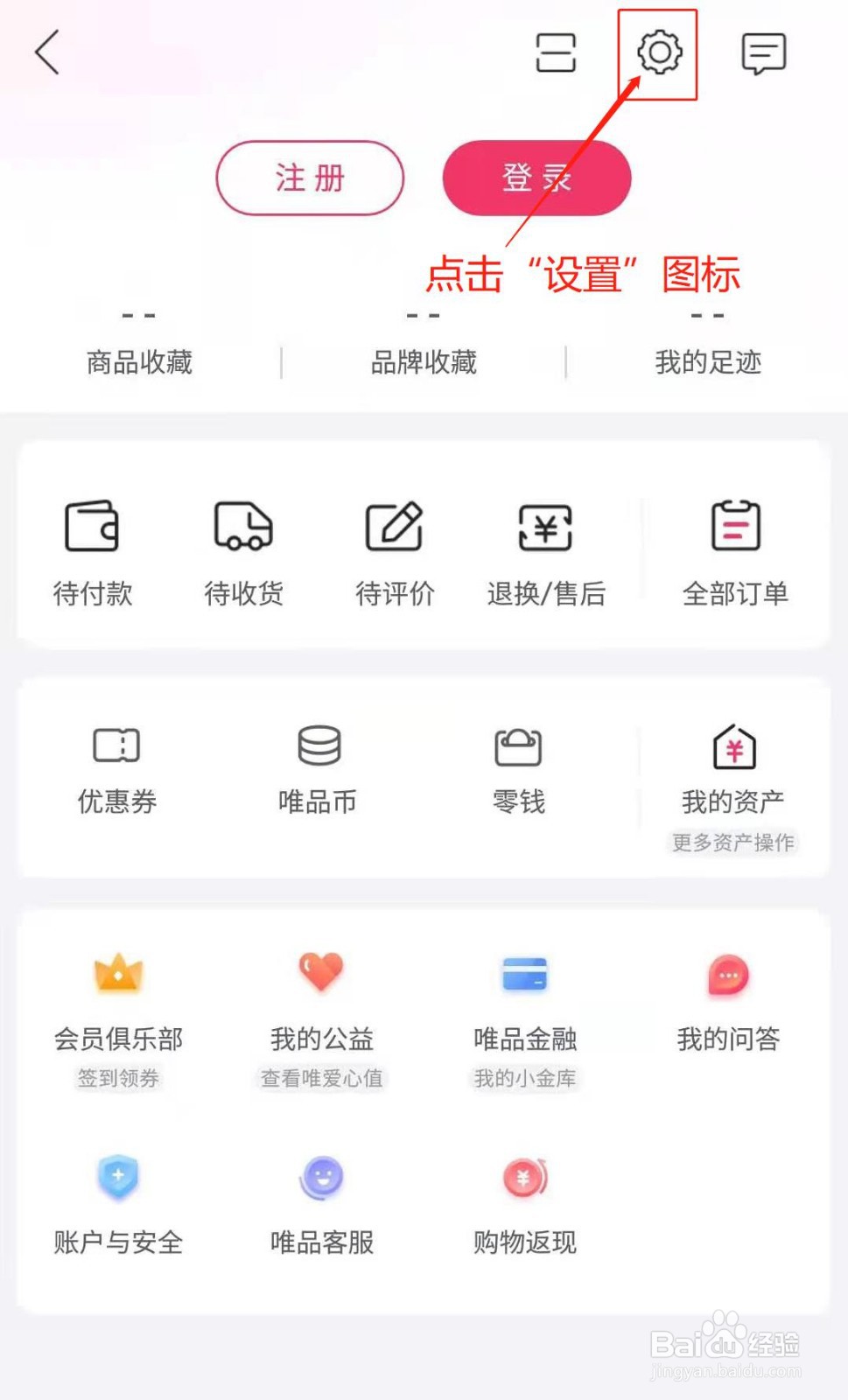Go back with the top-left arrow
Viewport: 848px width, 1400px height.
[47, 52]
